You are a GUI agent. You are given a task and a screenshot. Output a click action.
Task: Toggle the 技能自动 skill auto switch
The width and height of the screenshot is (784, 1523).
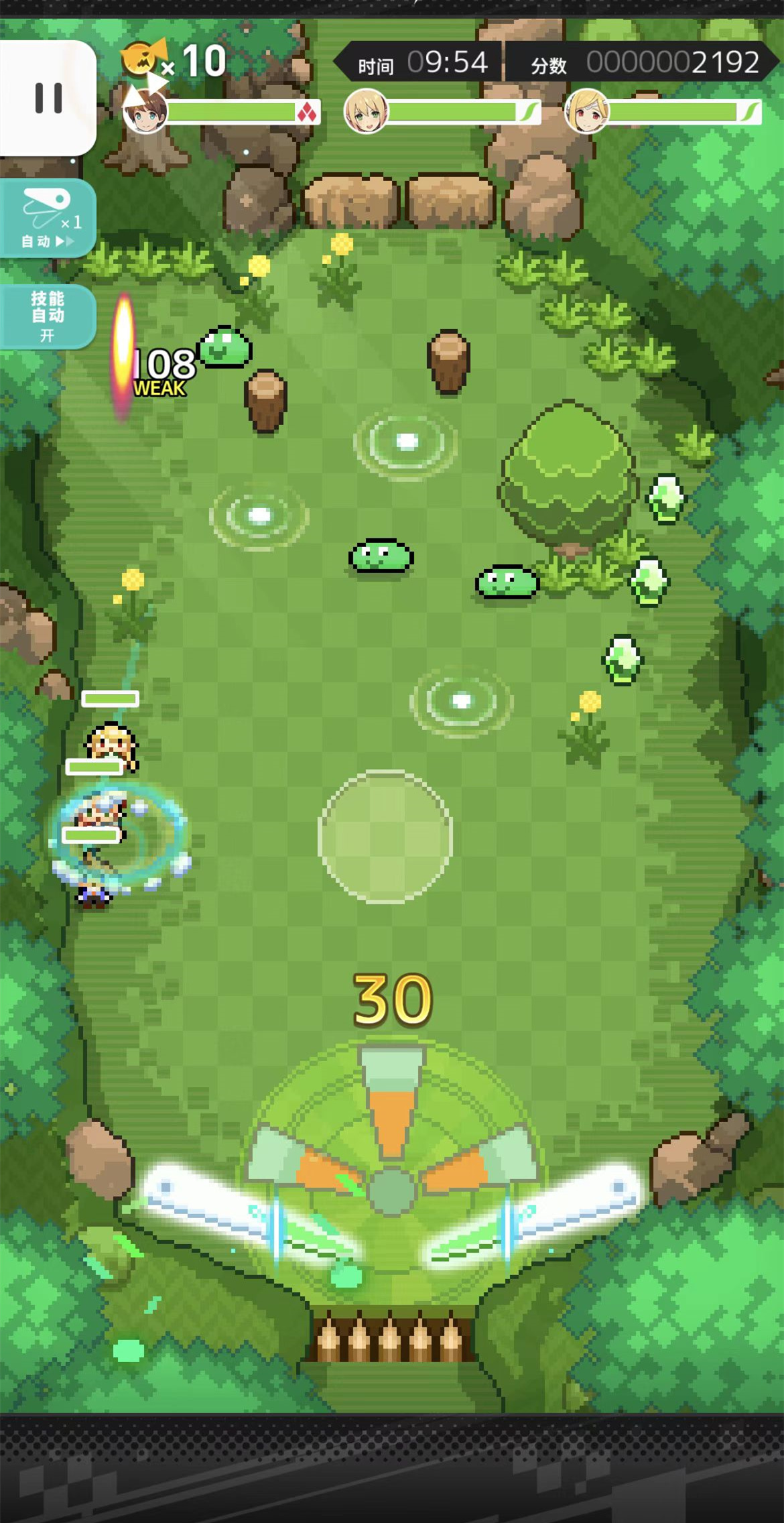click(x=47, y=316)
